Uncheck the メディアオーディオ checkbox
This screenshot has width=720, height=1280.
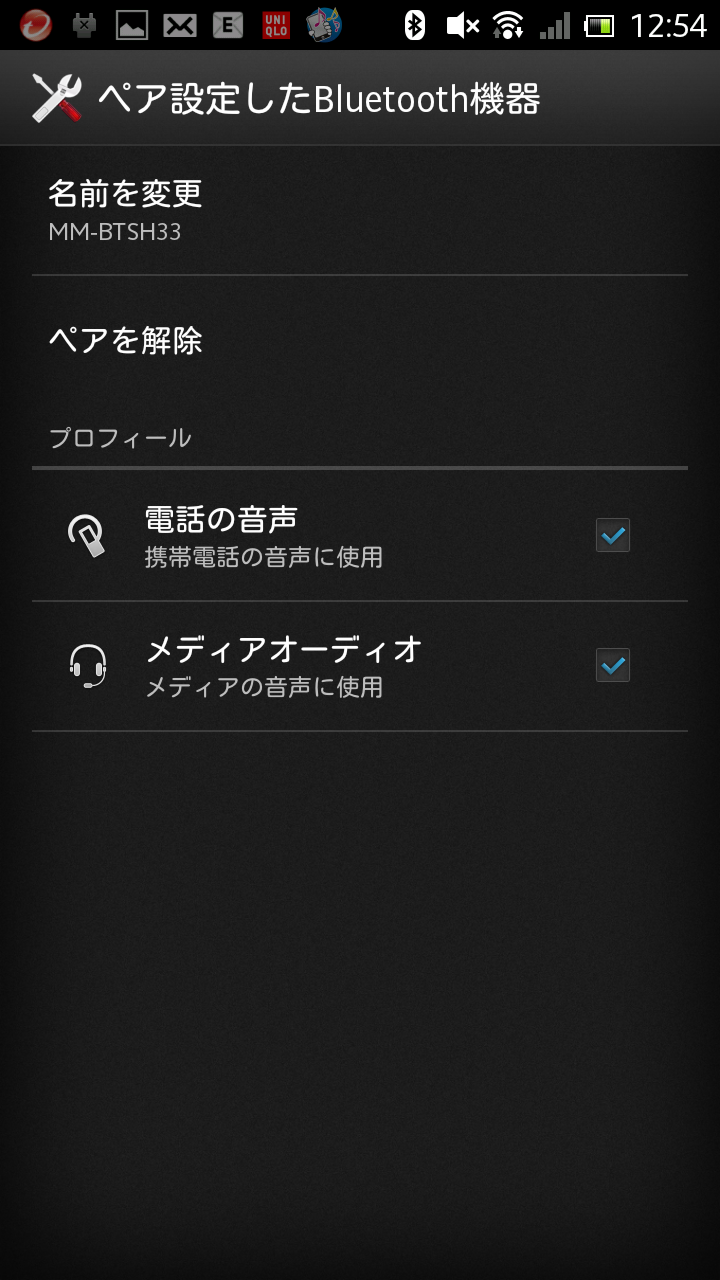point(611,664)
